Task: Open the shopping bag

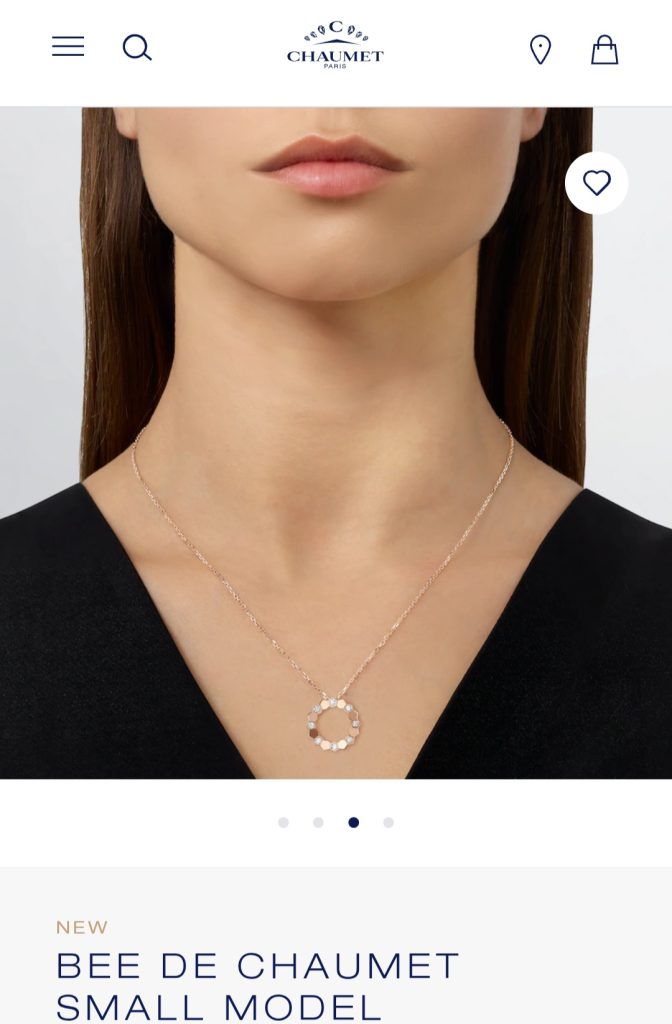Action: click(604, 49)
